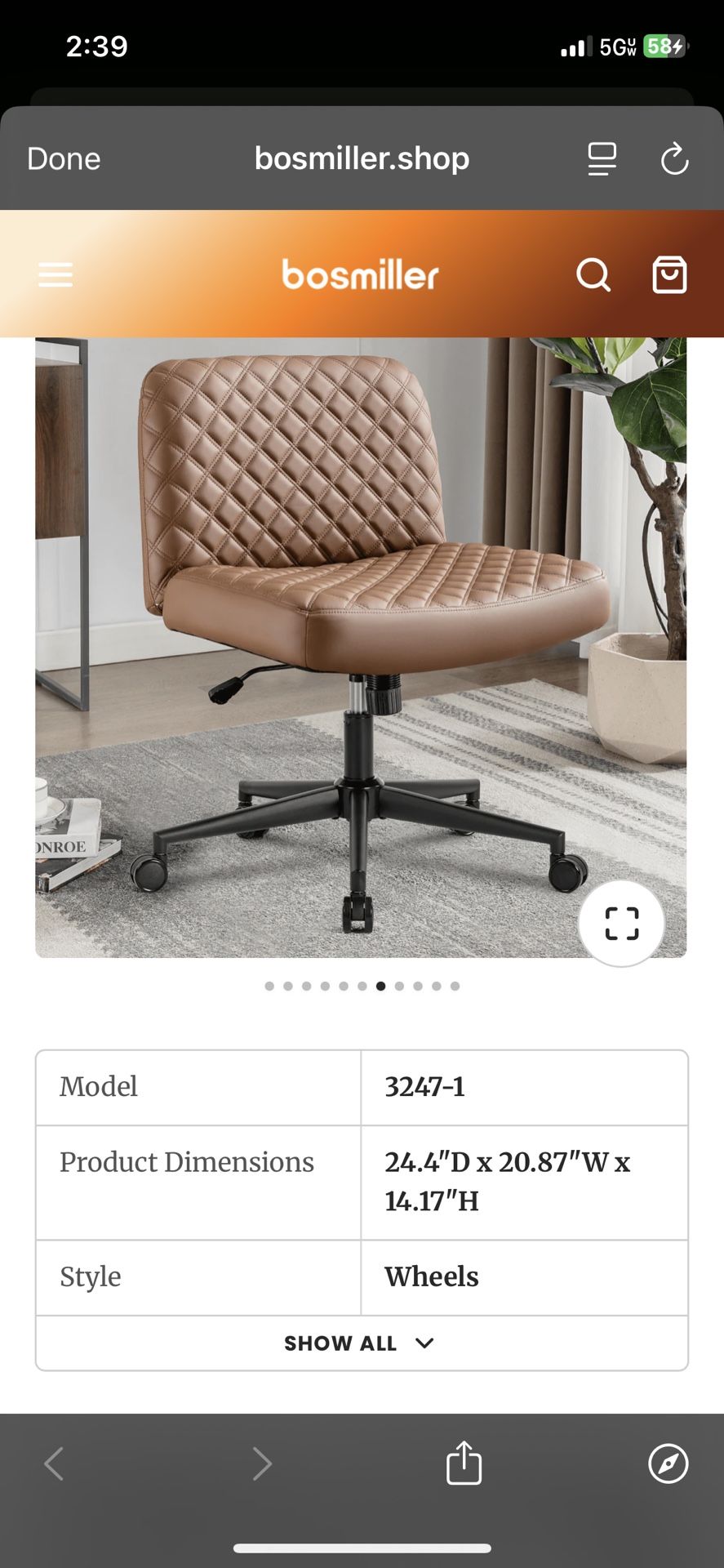This screenshot has height=1568, width=724.
Task: Open the reader view icon
Action: click(x=602, y=158)
